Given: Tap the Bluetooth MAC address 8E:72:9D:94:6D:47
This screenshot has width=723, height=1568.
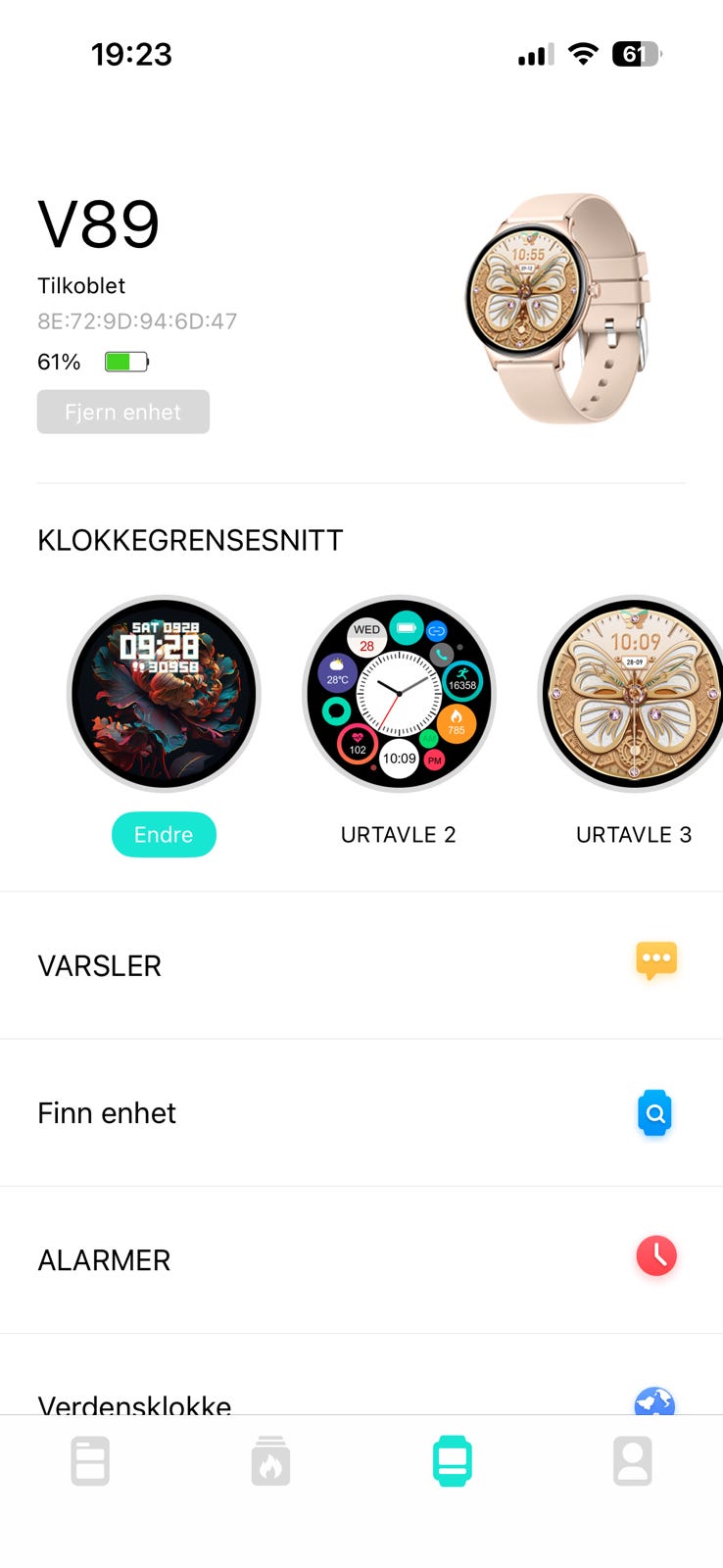Looking at the screenshot, I should point(136,320).
